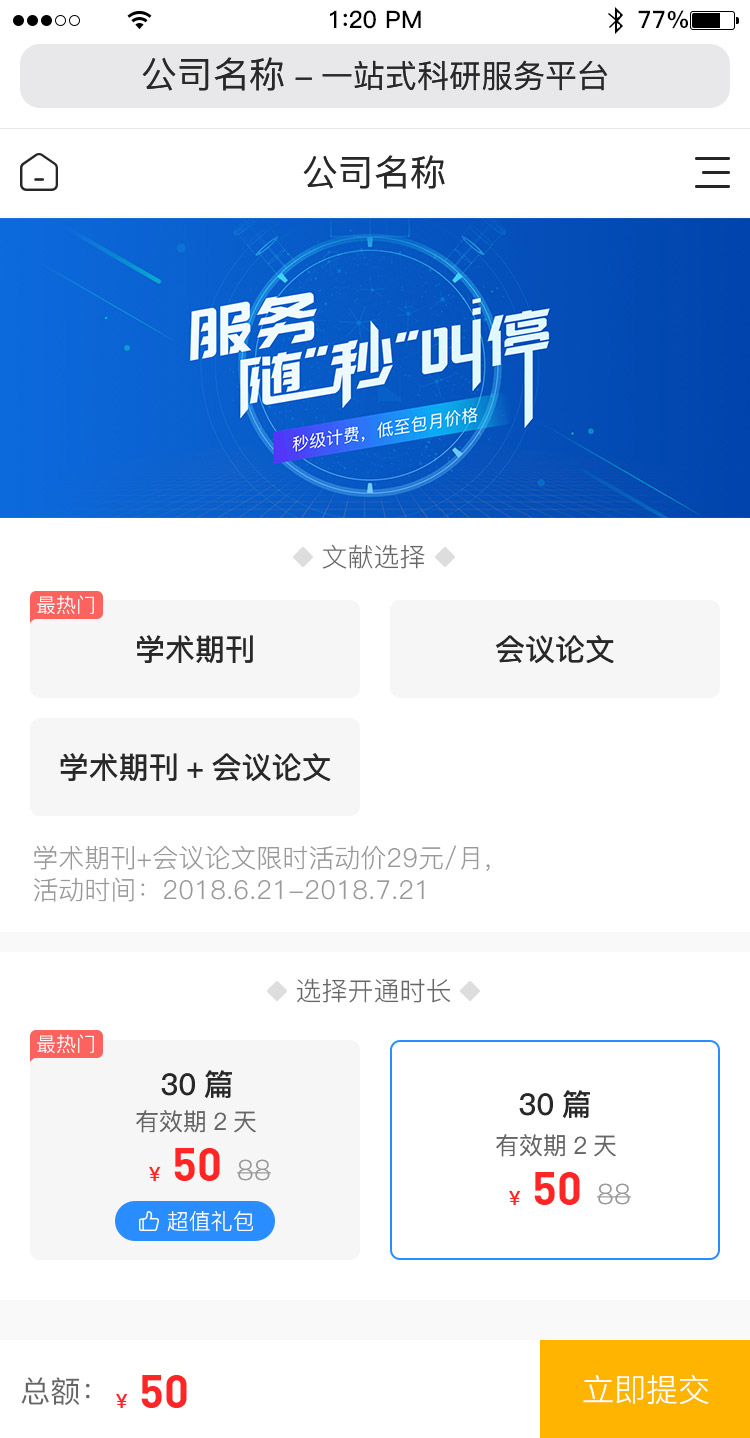The height and width of the screenshot is (1438, 750).
Task: Pick the 30篇 plan with 超值礼包
Action: point(195,1150)
